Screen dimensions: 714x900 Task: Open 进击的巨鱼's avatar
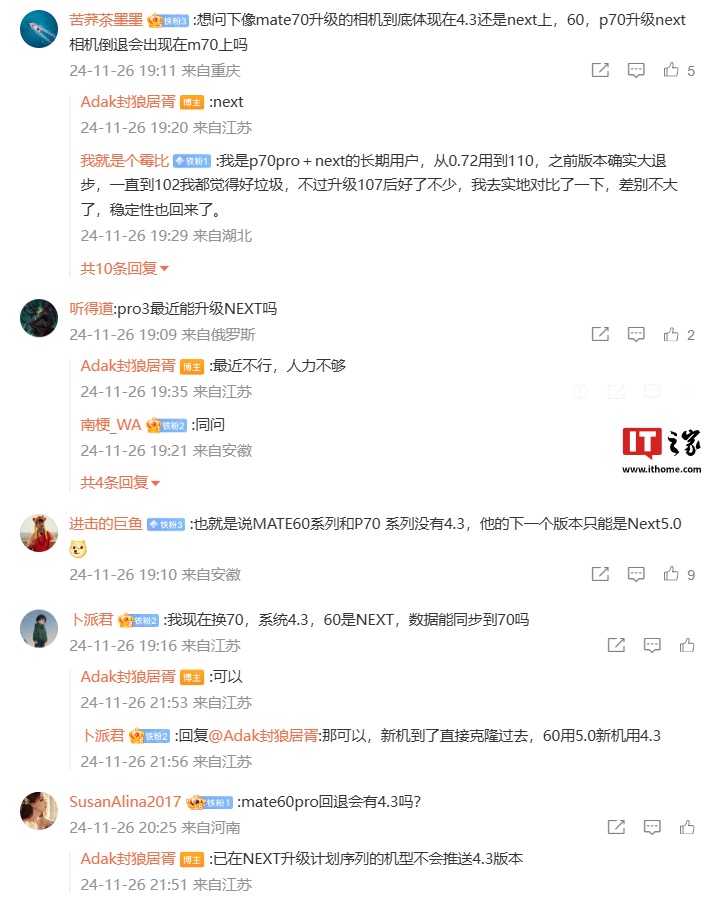(x=39, y=532)
